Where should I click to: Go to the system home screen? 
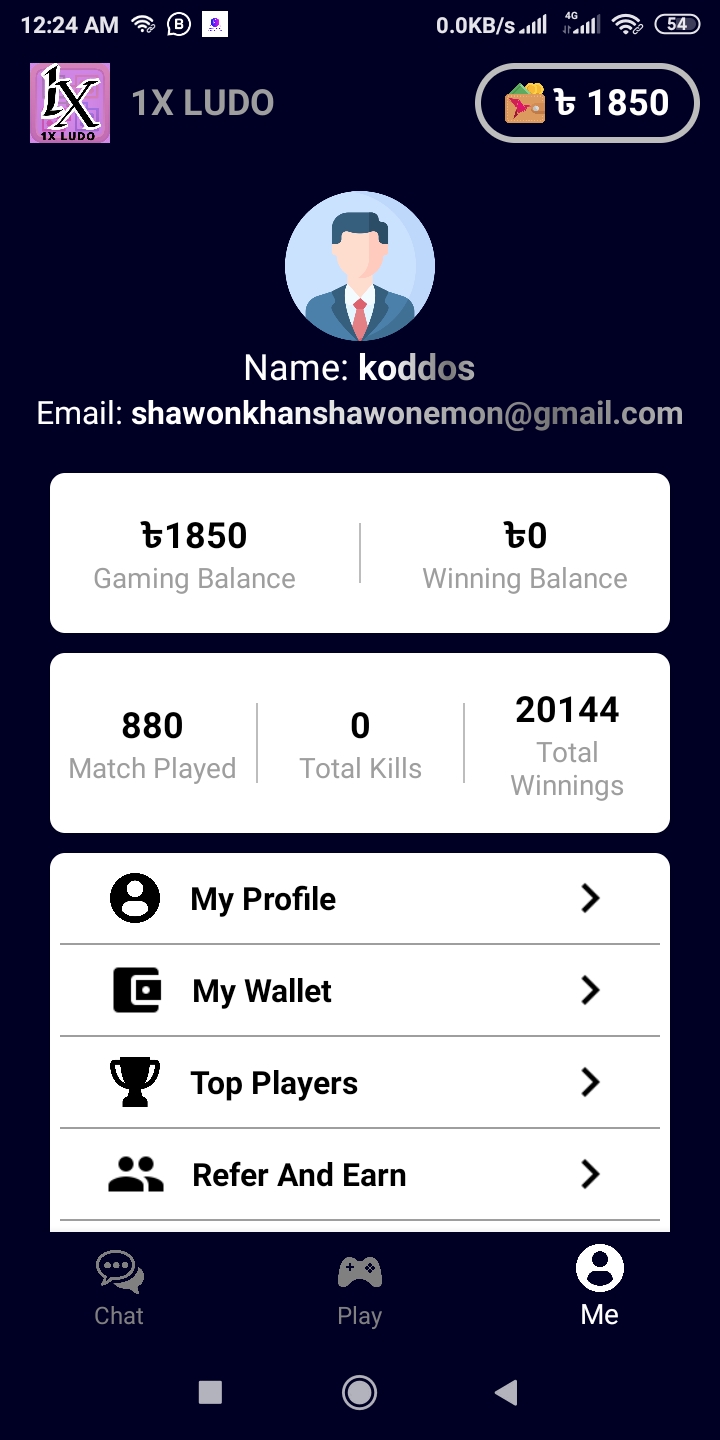(359, 1392)
